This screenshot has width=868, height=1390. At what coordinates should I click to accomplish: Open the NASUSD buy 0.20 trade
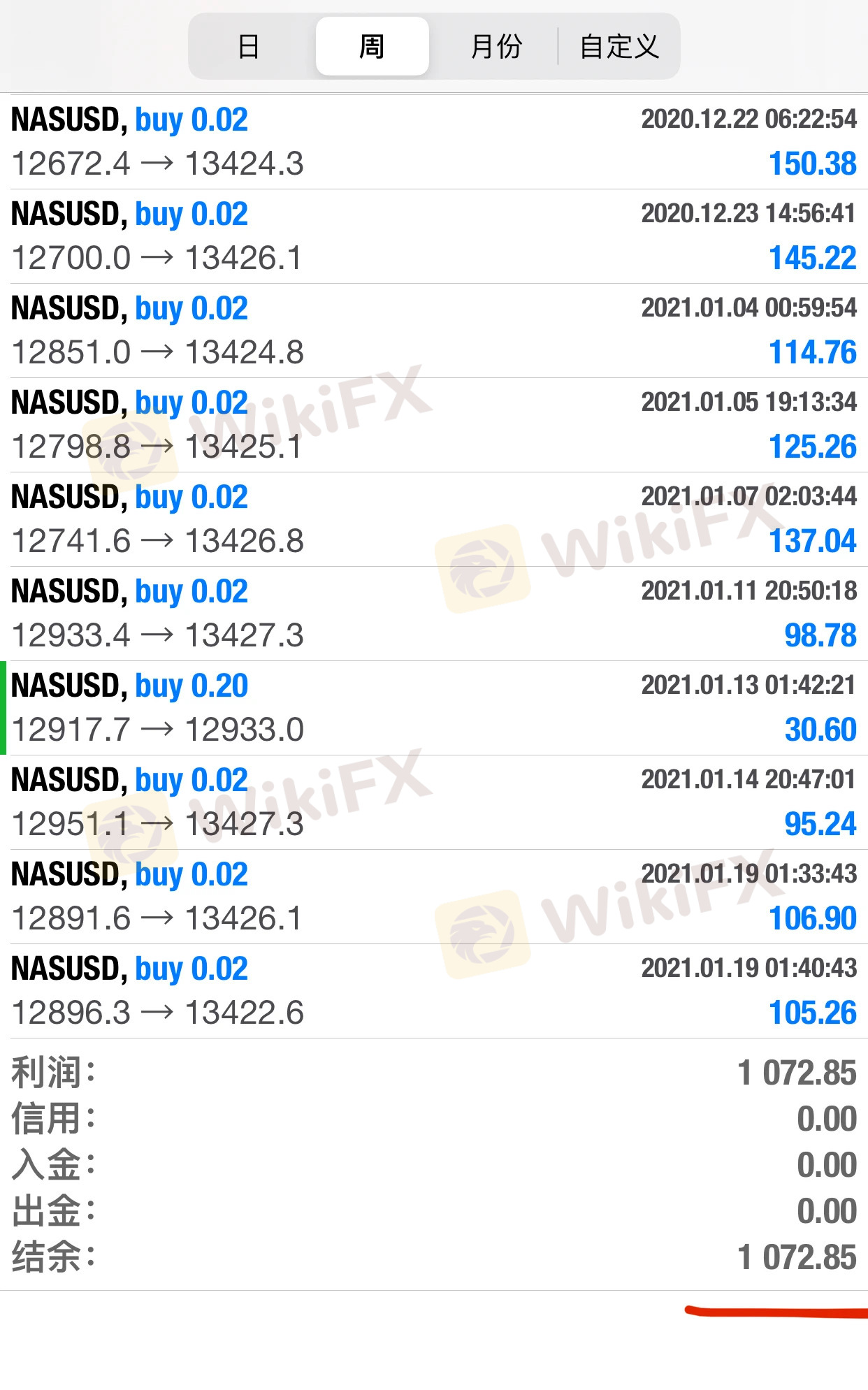click(x=433, y=708)
